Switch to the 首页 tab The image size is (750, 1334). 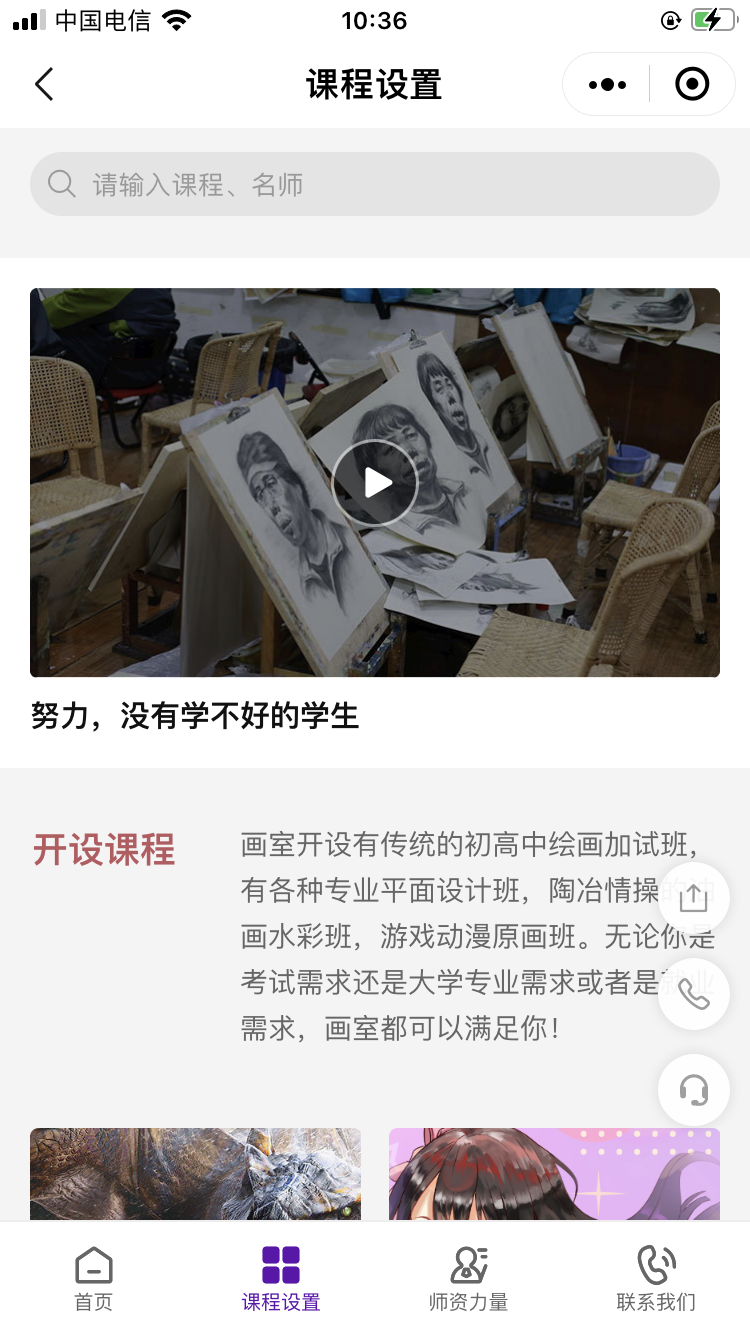[x=94, y=1278]
